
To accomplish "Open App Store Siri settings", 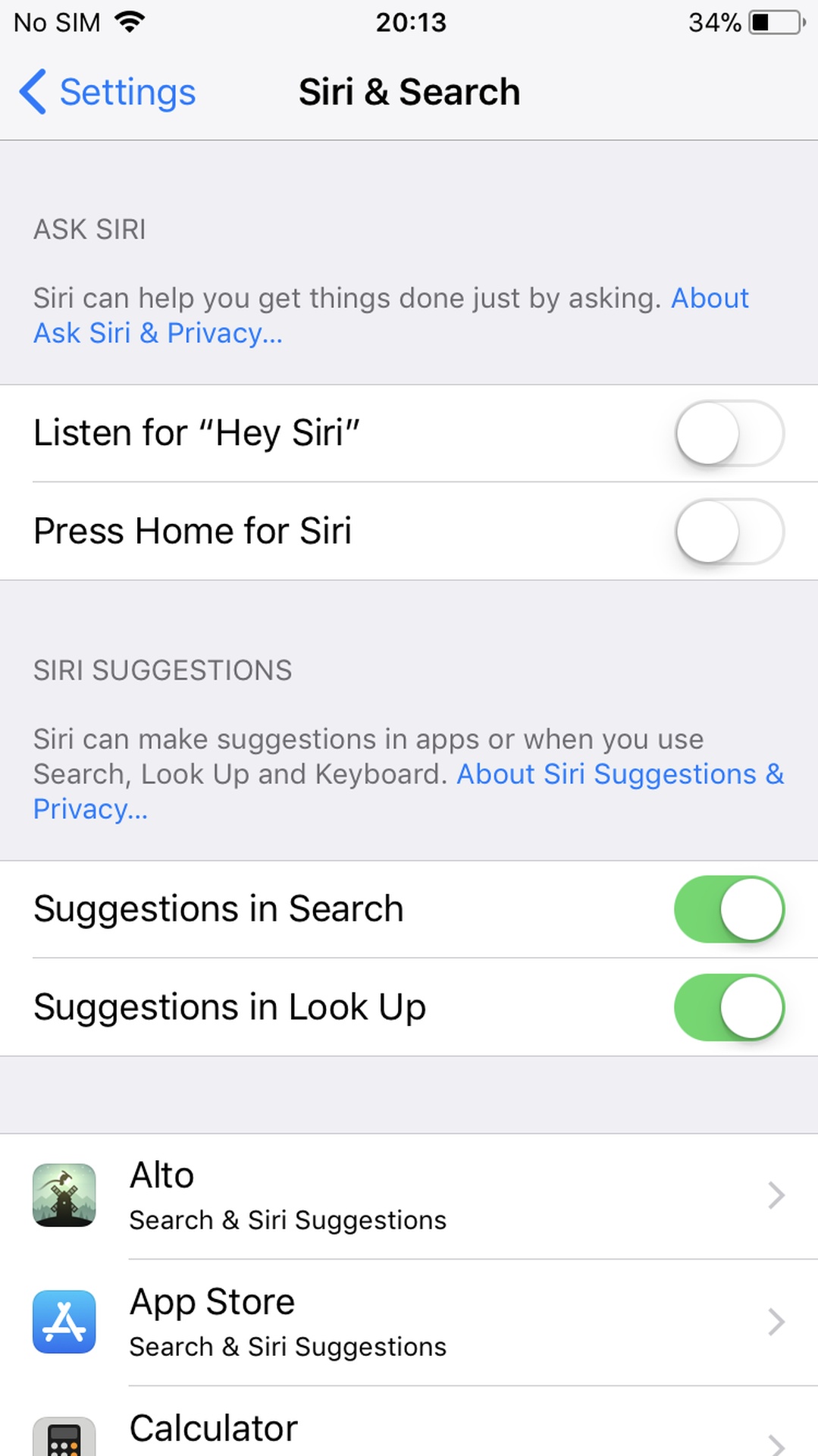I will click(409, 1323).
